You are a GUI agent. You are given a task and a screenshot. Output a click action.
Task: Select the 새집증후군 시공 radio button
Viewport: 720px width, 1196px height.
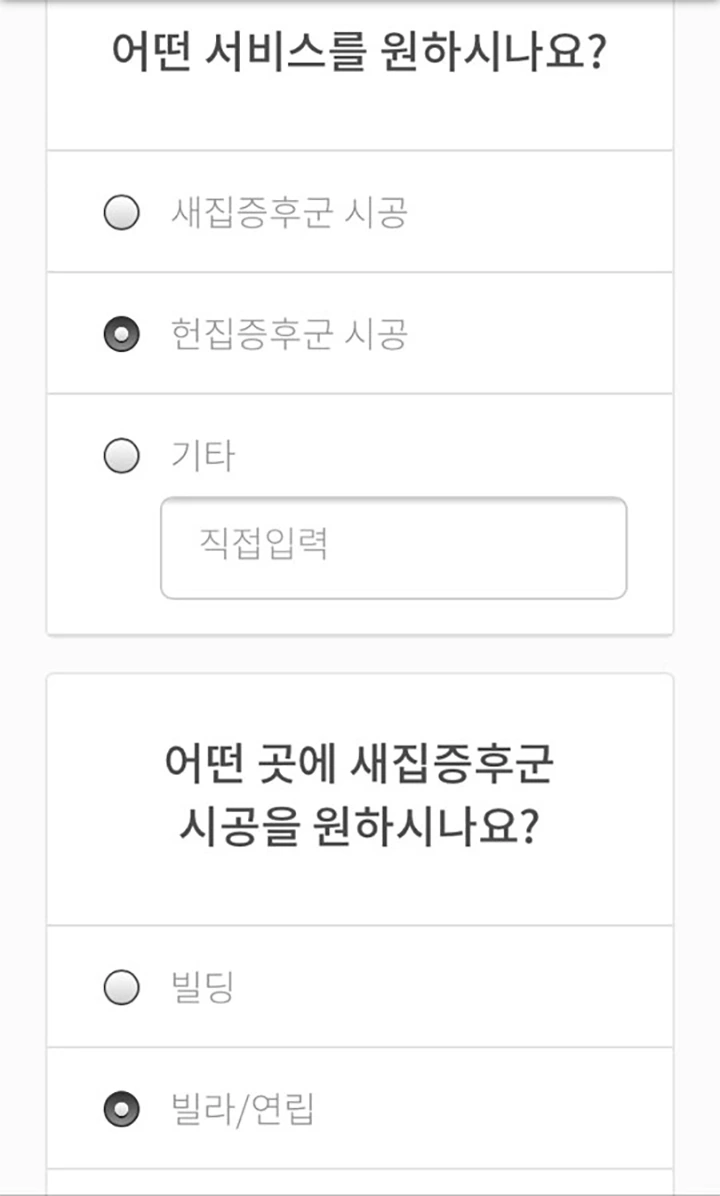(121, 211)
